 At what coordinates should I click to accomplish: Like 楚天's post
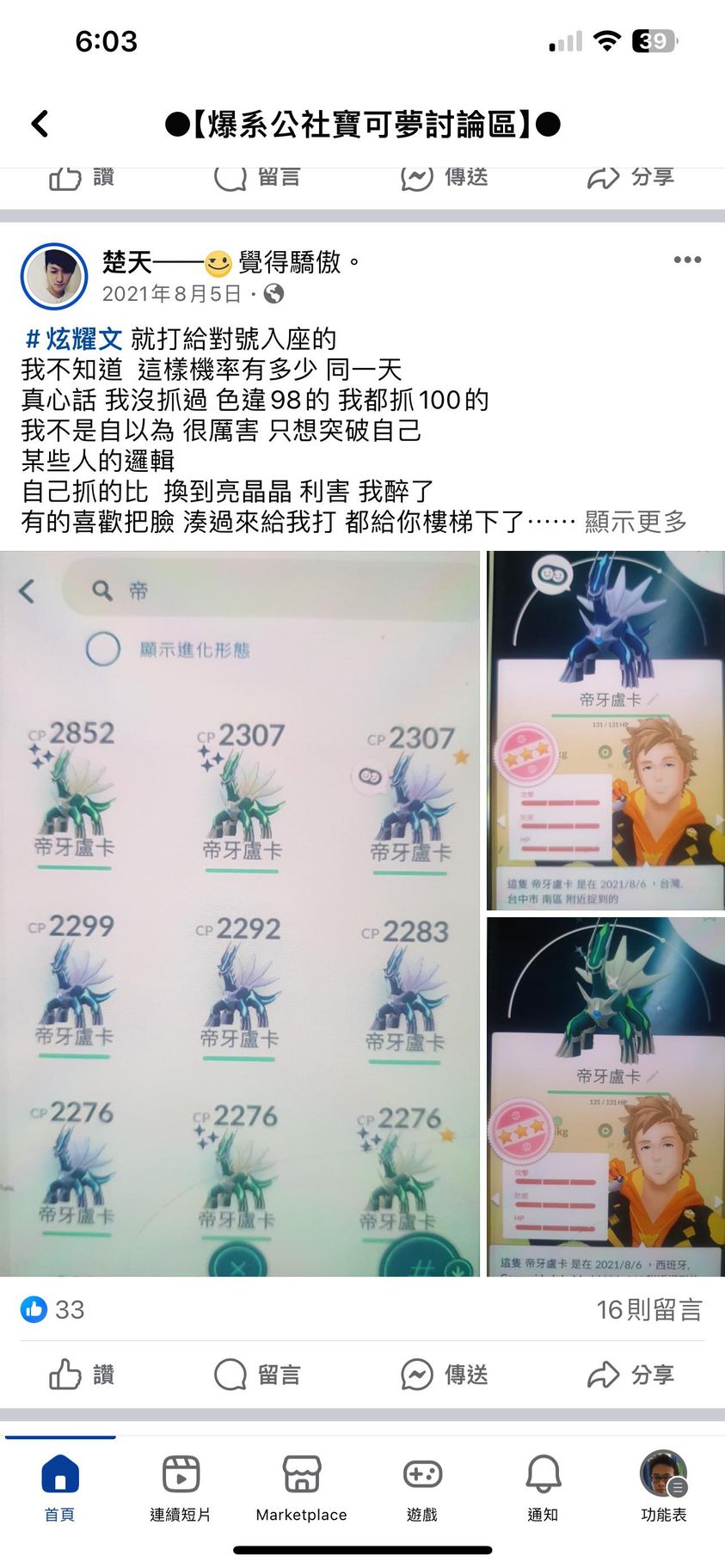(x=82, y=1375)
